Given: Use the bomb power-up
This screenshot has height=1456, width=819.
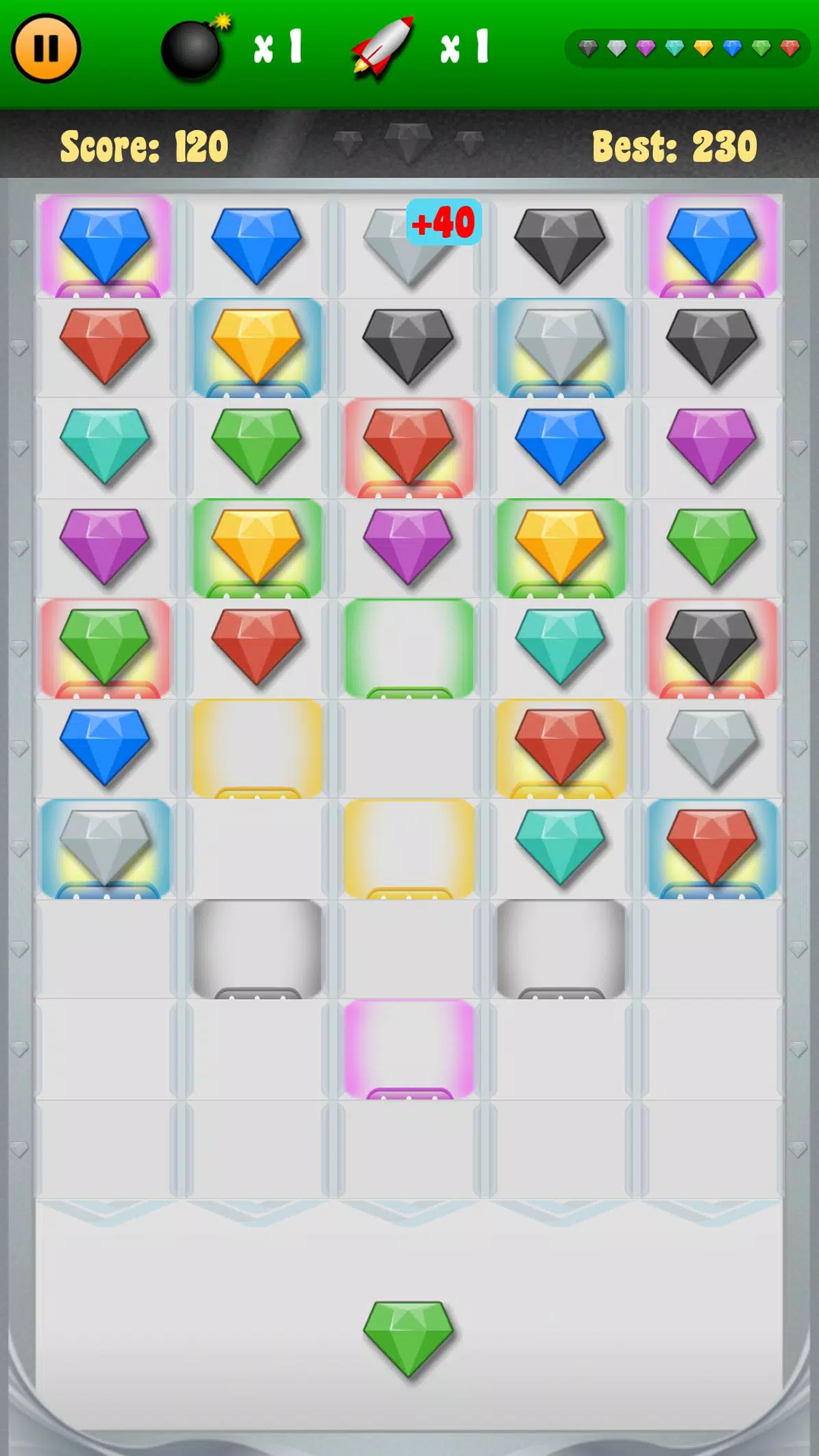Looking at the screenshot, I should coord(194,49).
